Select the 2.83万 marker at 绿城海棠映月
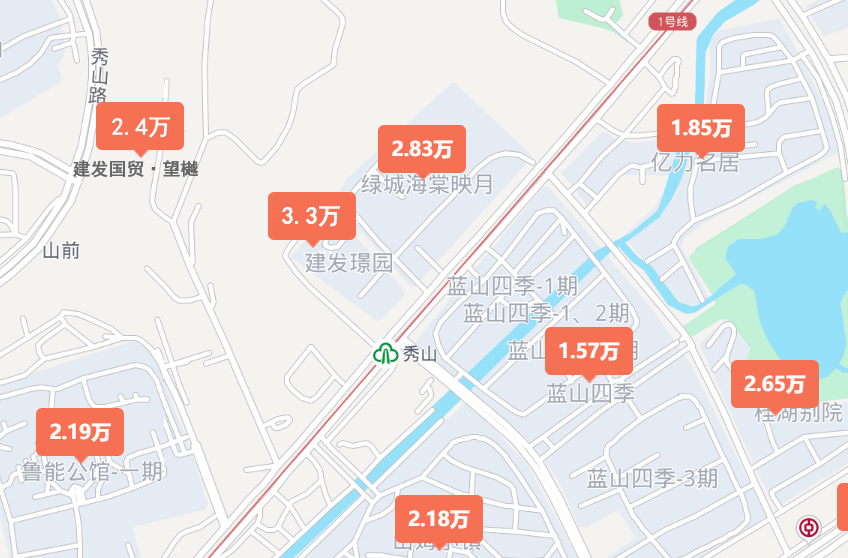 (422, 149)
